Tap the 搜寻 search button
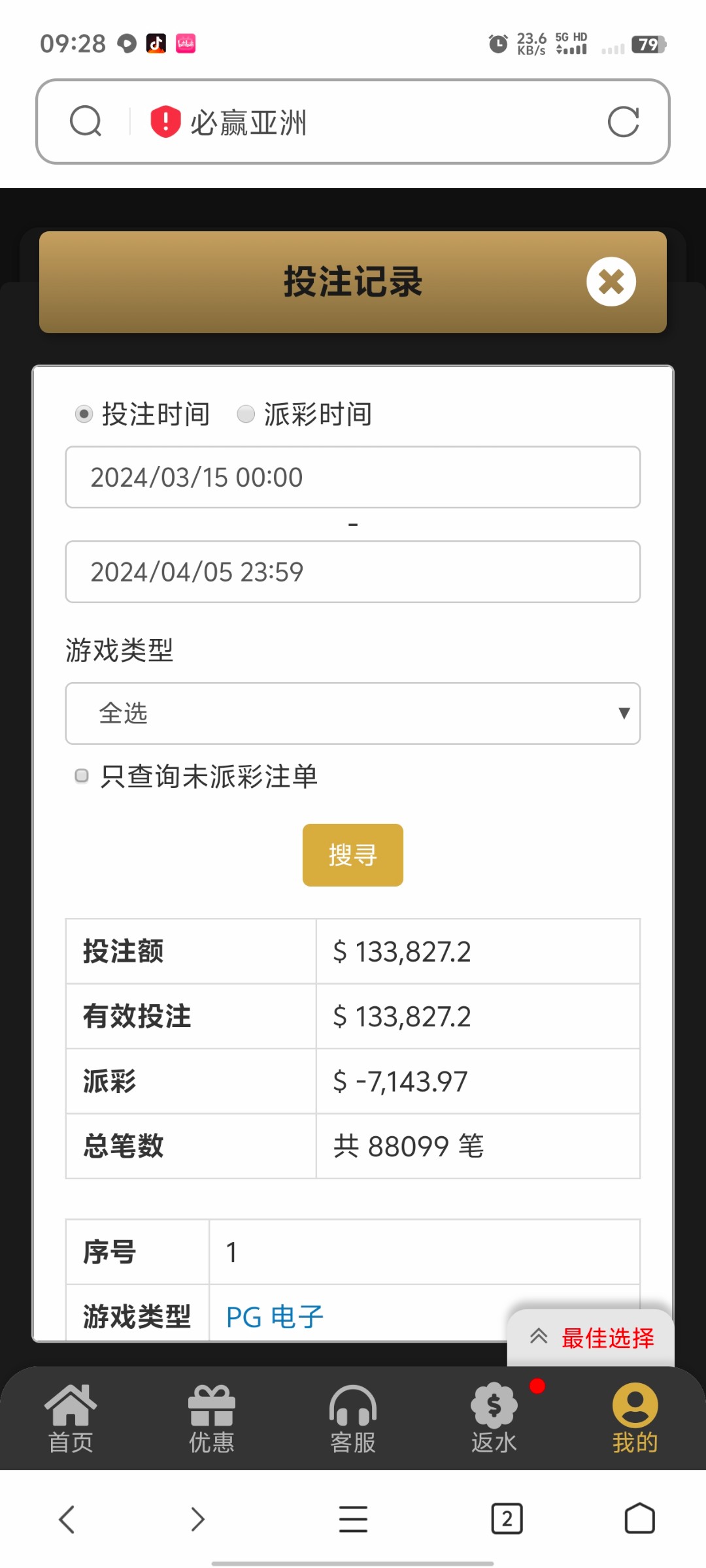Screen dimensions: 706x1568 tap(353, 855)
